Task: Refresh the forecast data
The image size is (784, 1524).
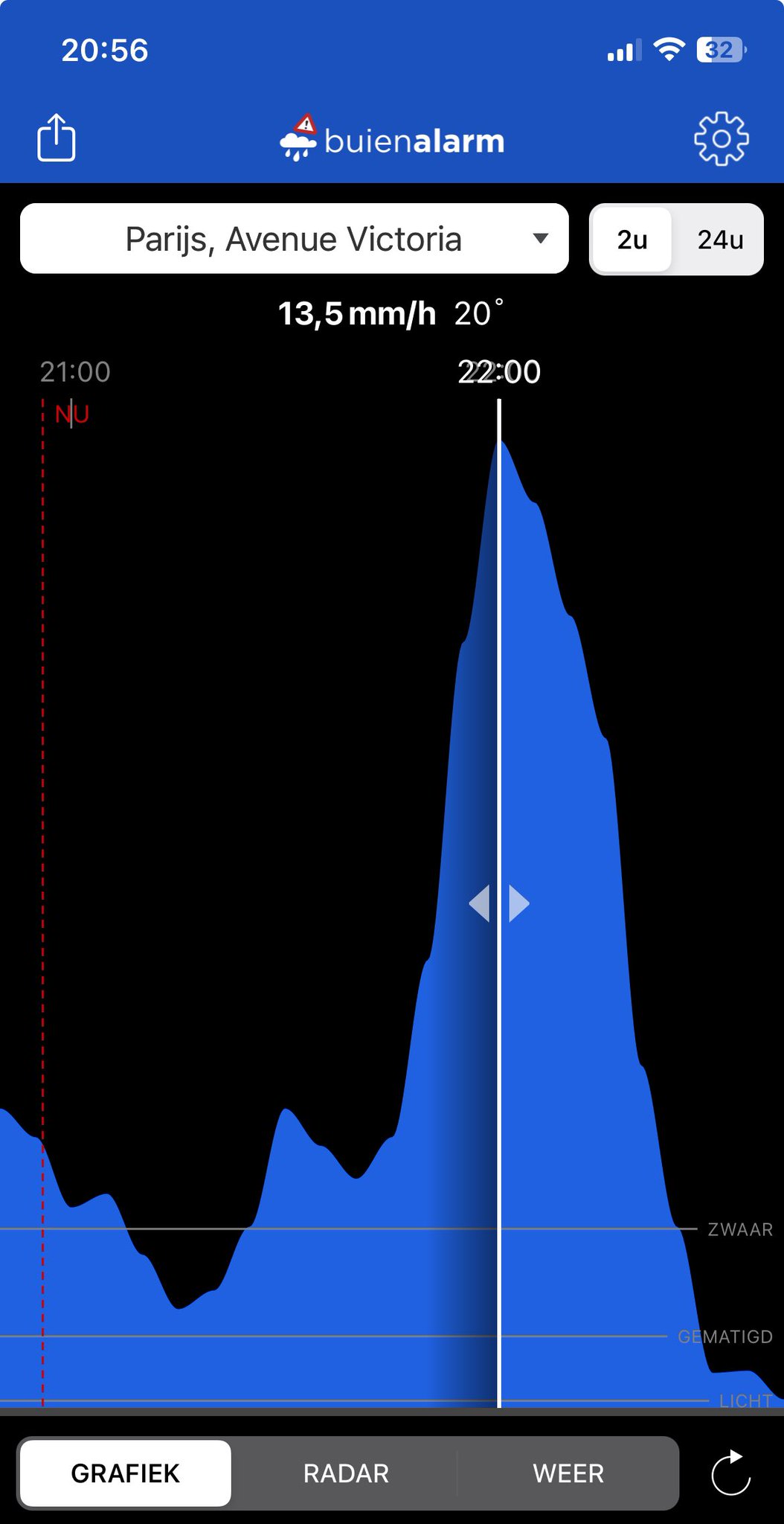Action: pos(730,1472)
